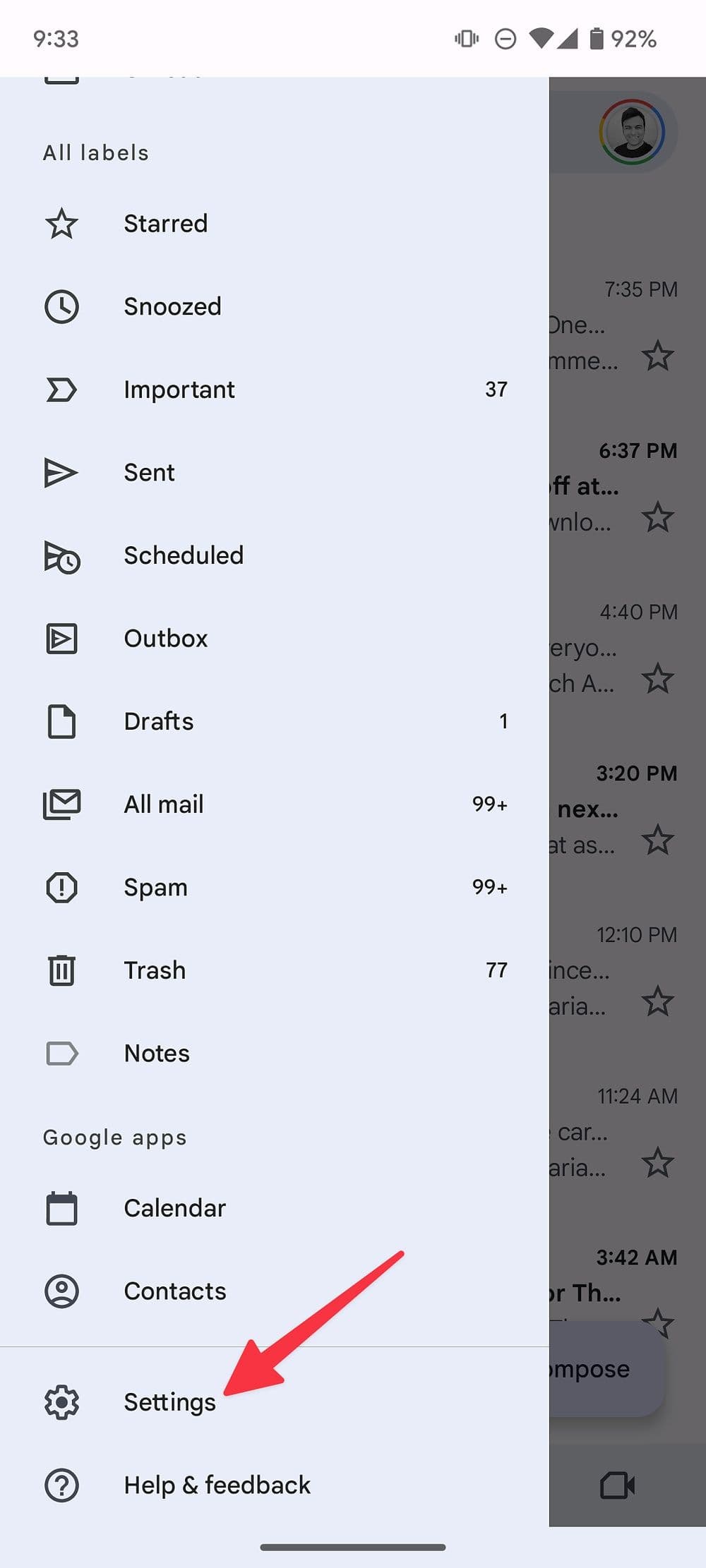This screenshot has width=706, height=1568.
Task: Star the email received at 7:35 PM
Action: point(657,358)
